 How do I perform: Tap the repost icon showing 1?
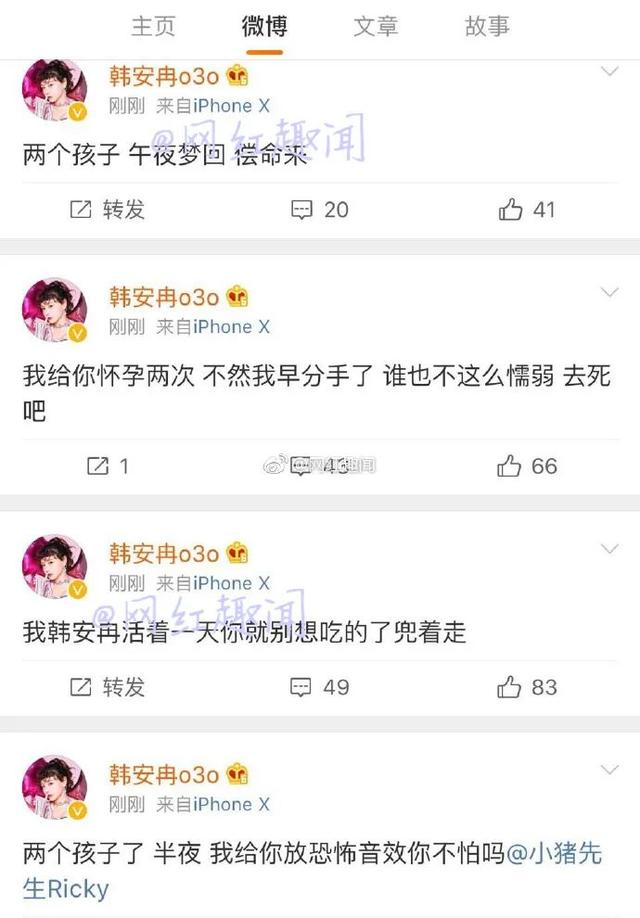pos(108,465)
